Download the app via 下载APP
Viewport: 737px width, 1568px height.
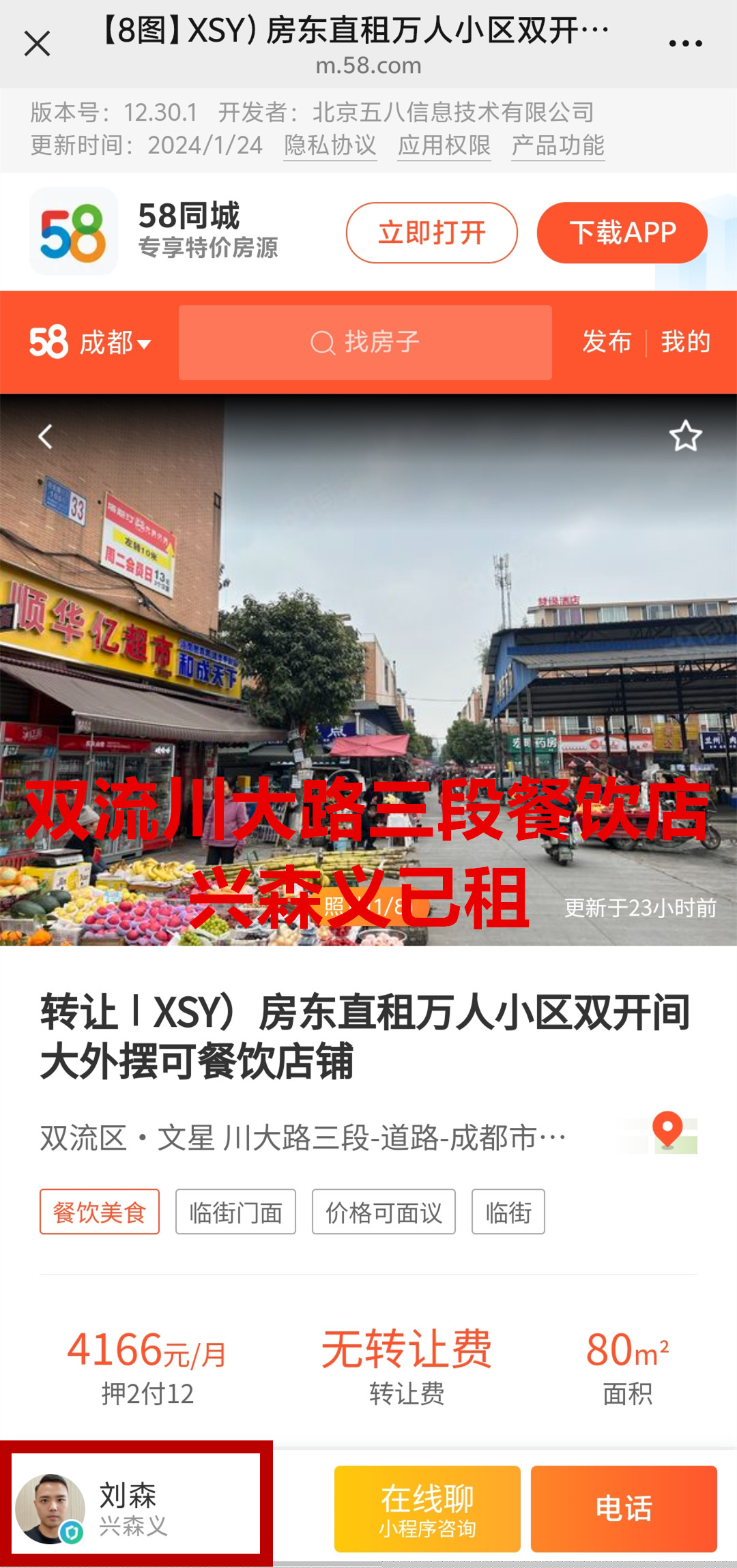click(x=622, y=233)
